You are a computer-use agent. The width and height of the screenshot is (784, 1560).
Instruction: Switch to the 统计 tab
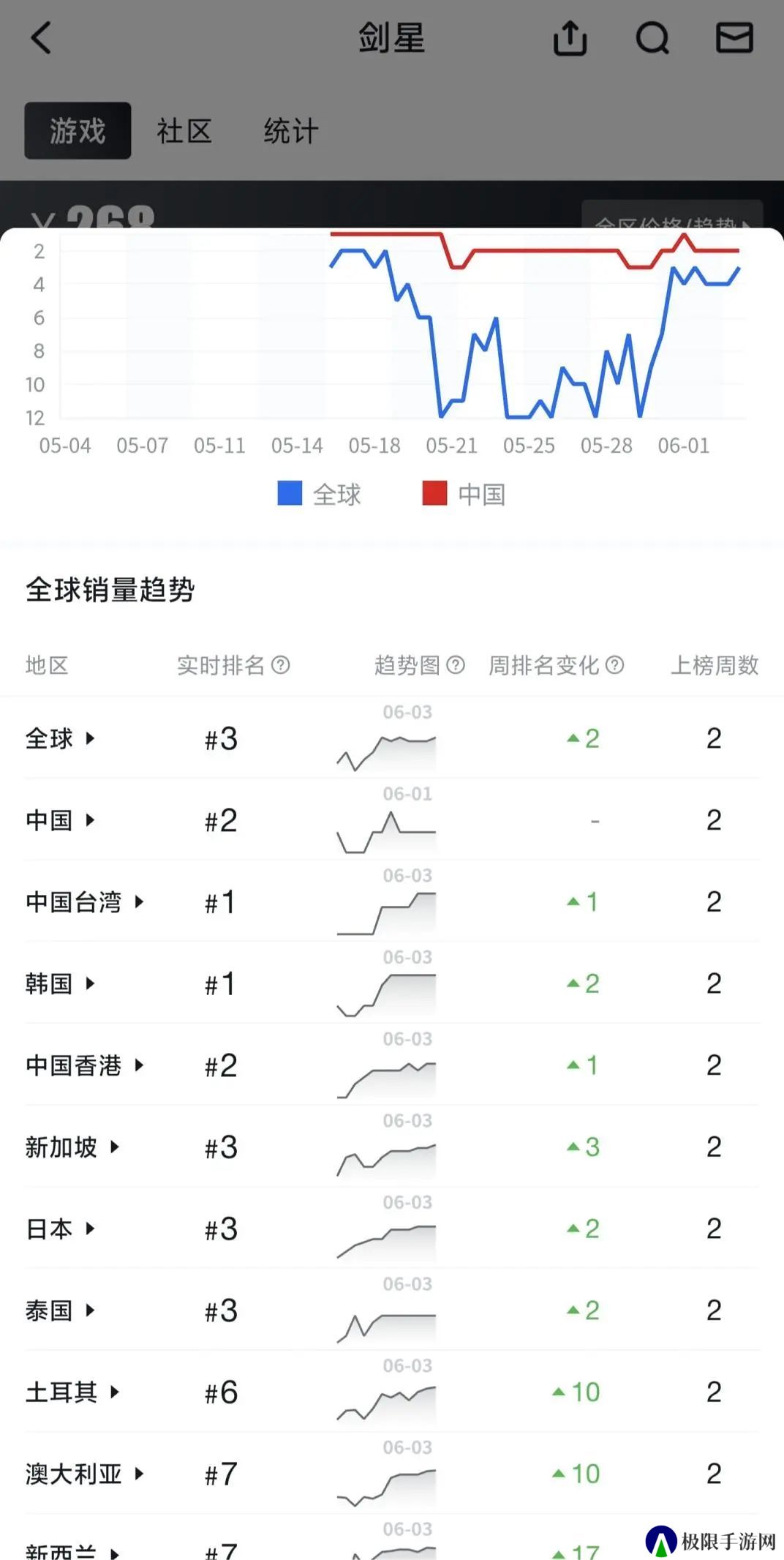coord(290,132)
